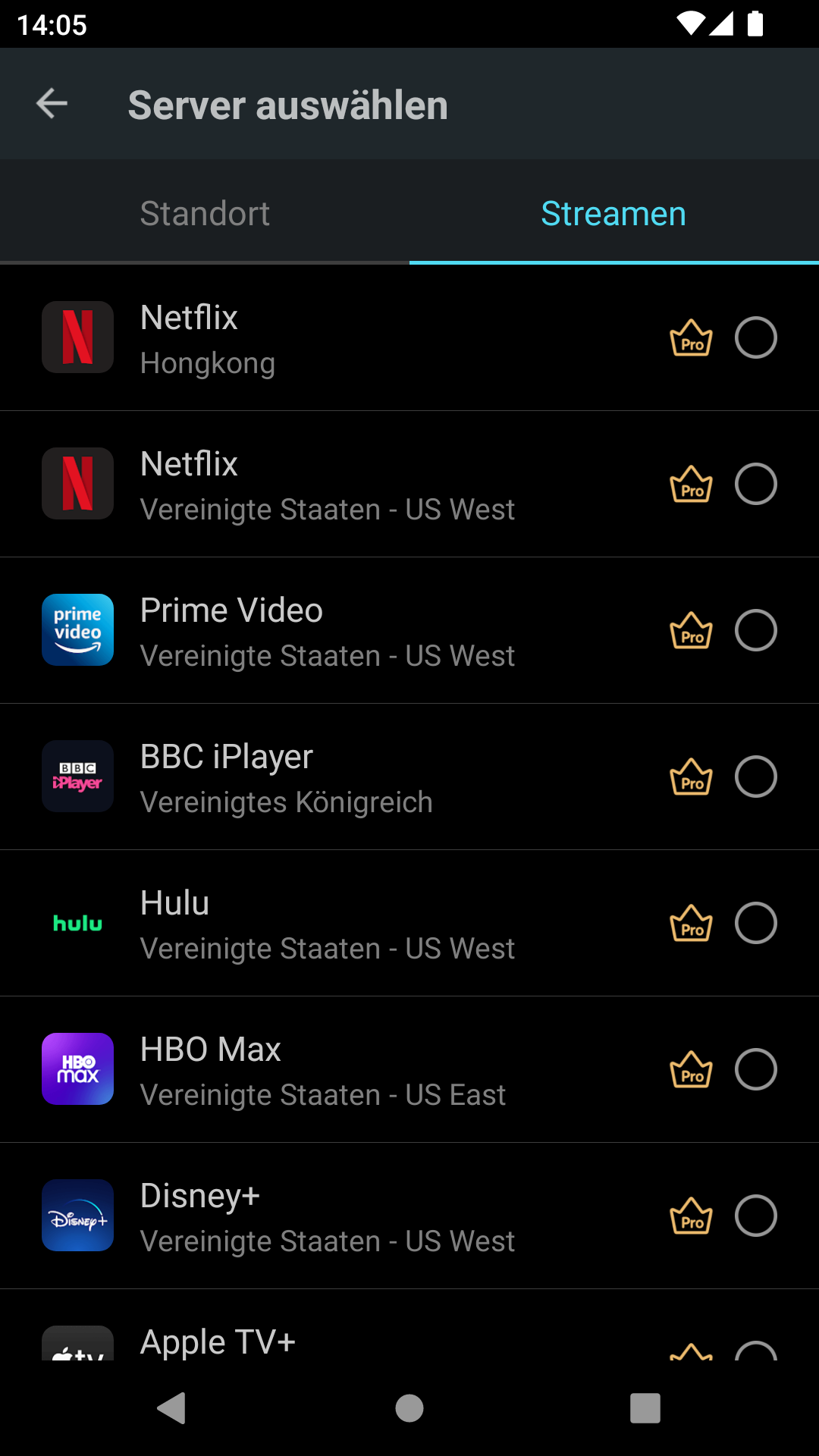Viewport: 819px width, 1456px height.
Task: Switch to the Streamen tab
Action: 613,213
